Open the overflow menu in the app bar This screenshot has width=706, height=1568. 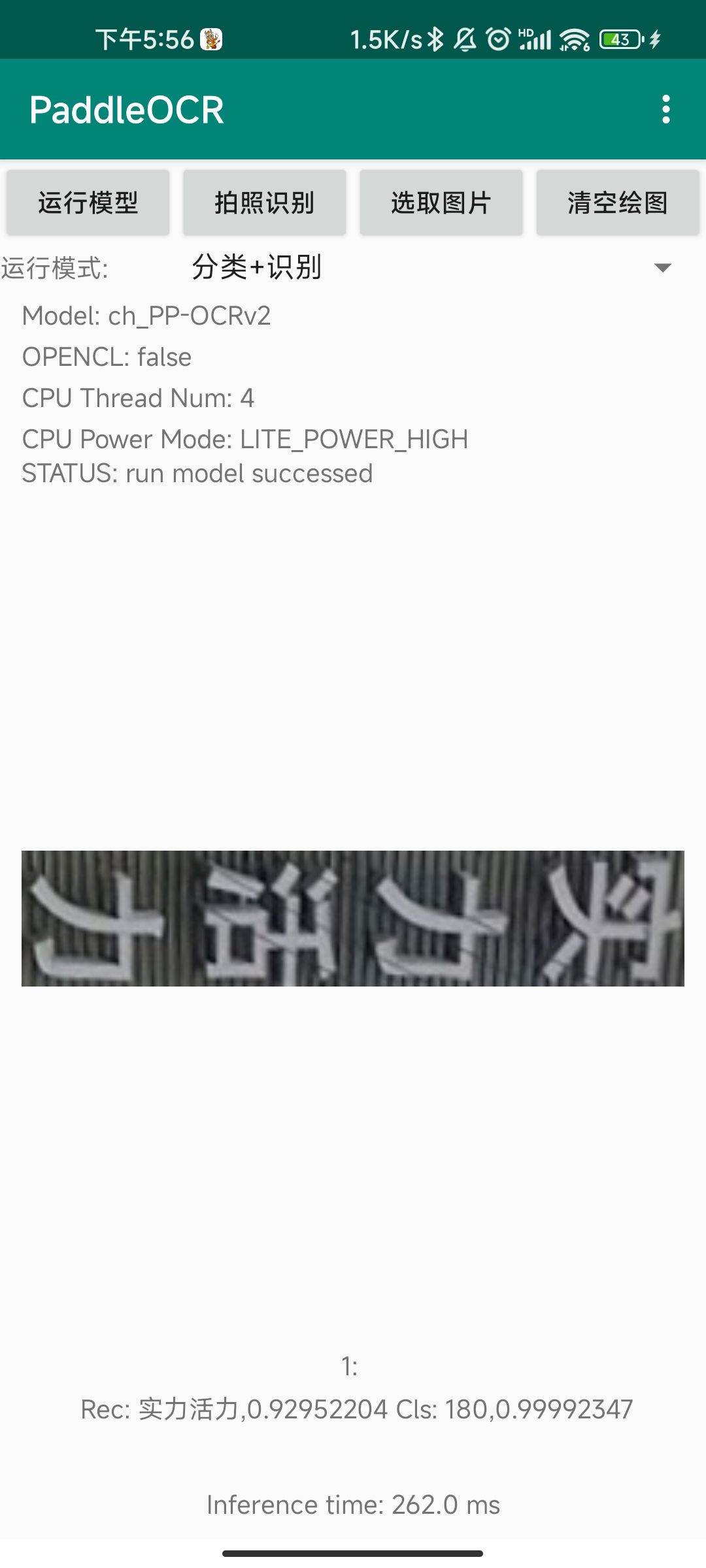(x=665, y=109)
